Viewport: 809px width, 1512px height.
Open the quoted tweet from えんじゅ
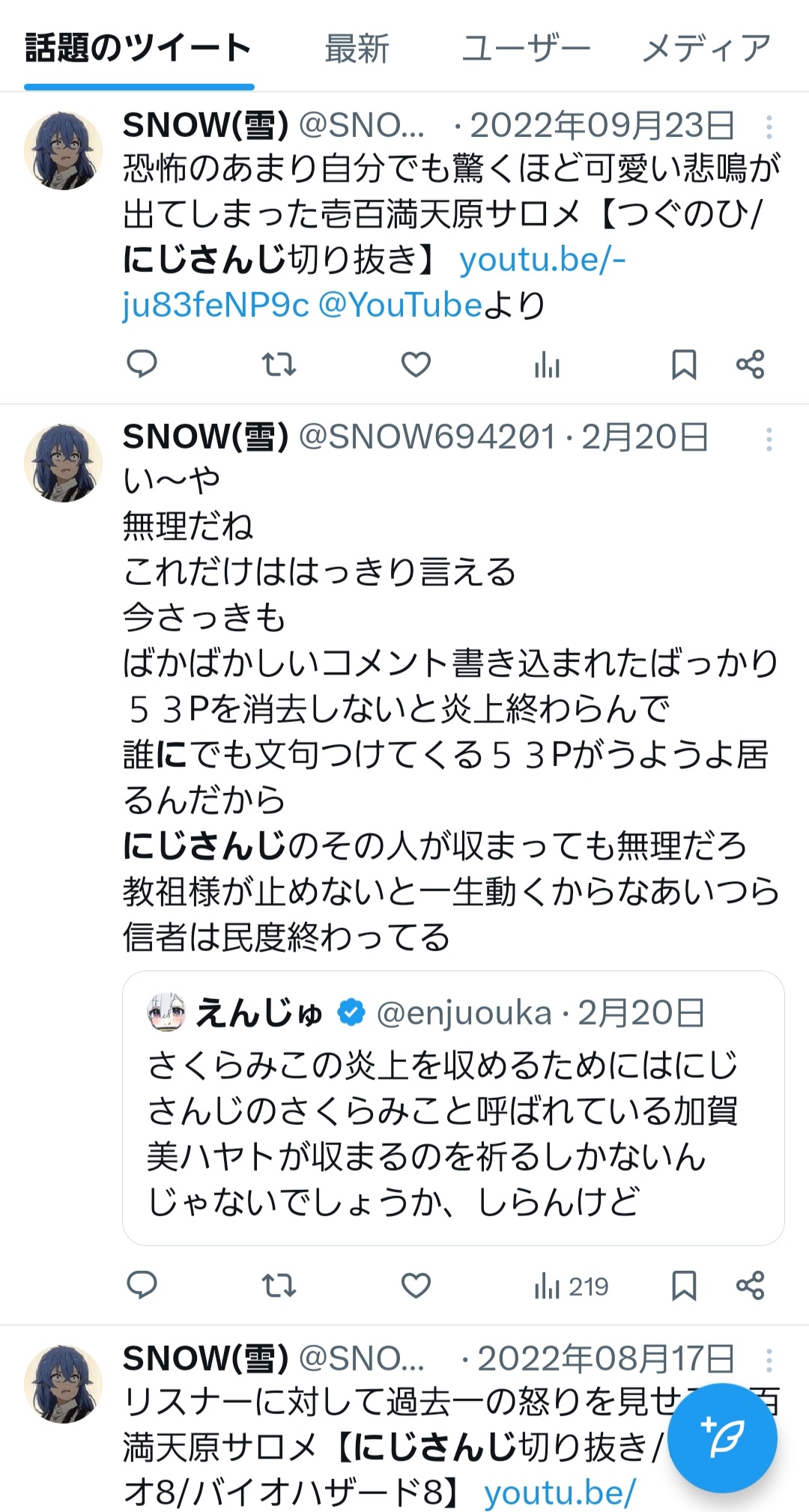point(452,1108)
